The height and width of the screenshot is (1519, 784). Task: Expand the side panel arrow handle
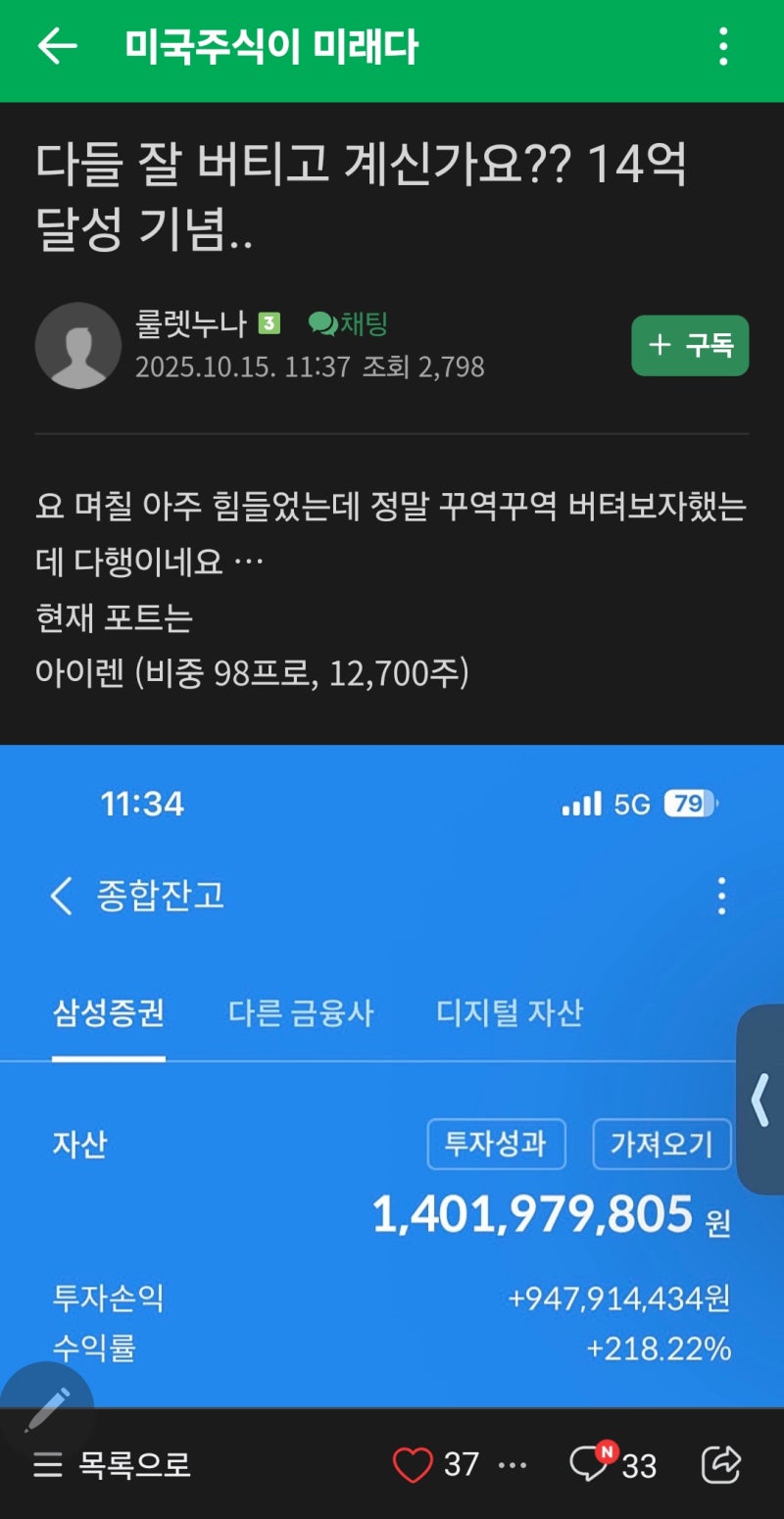pyautogui.click(x=760, y=1099)
